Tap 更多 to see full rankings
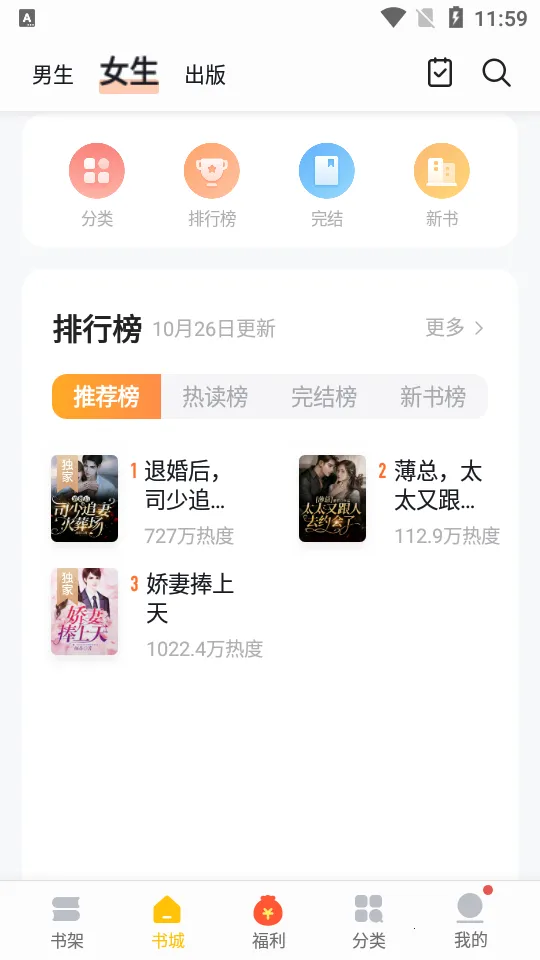Viewport: 540px width, 960px height. pos(454,328)
